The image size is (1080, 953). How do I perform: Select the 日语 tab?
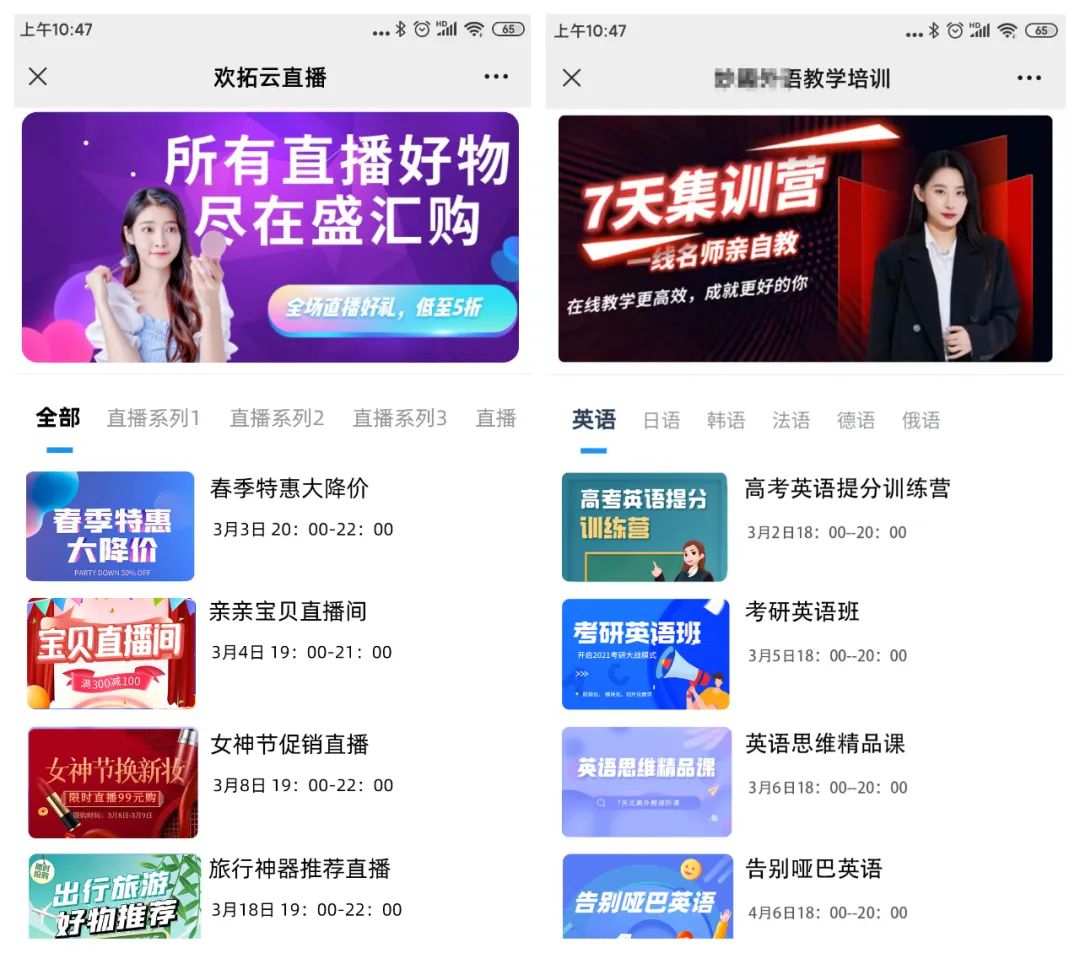click(661, 420)
